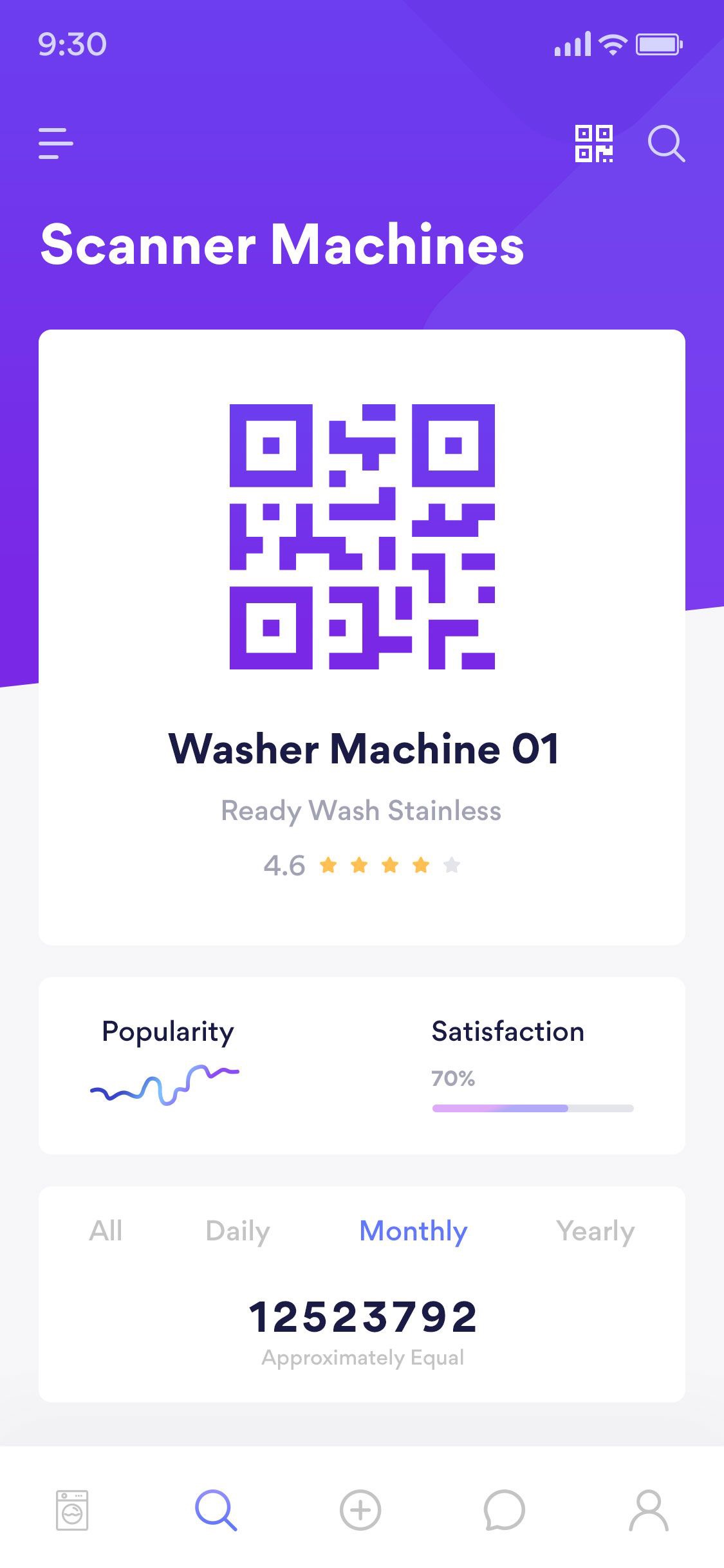Open the search tab in bottom bar
This screenshot has width=724, height=1568.
coord(216,1510)
